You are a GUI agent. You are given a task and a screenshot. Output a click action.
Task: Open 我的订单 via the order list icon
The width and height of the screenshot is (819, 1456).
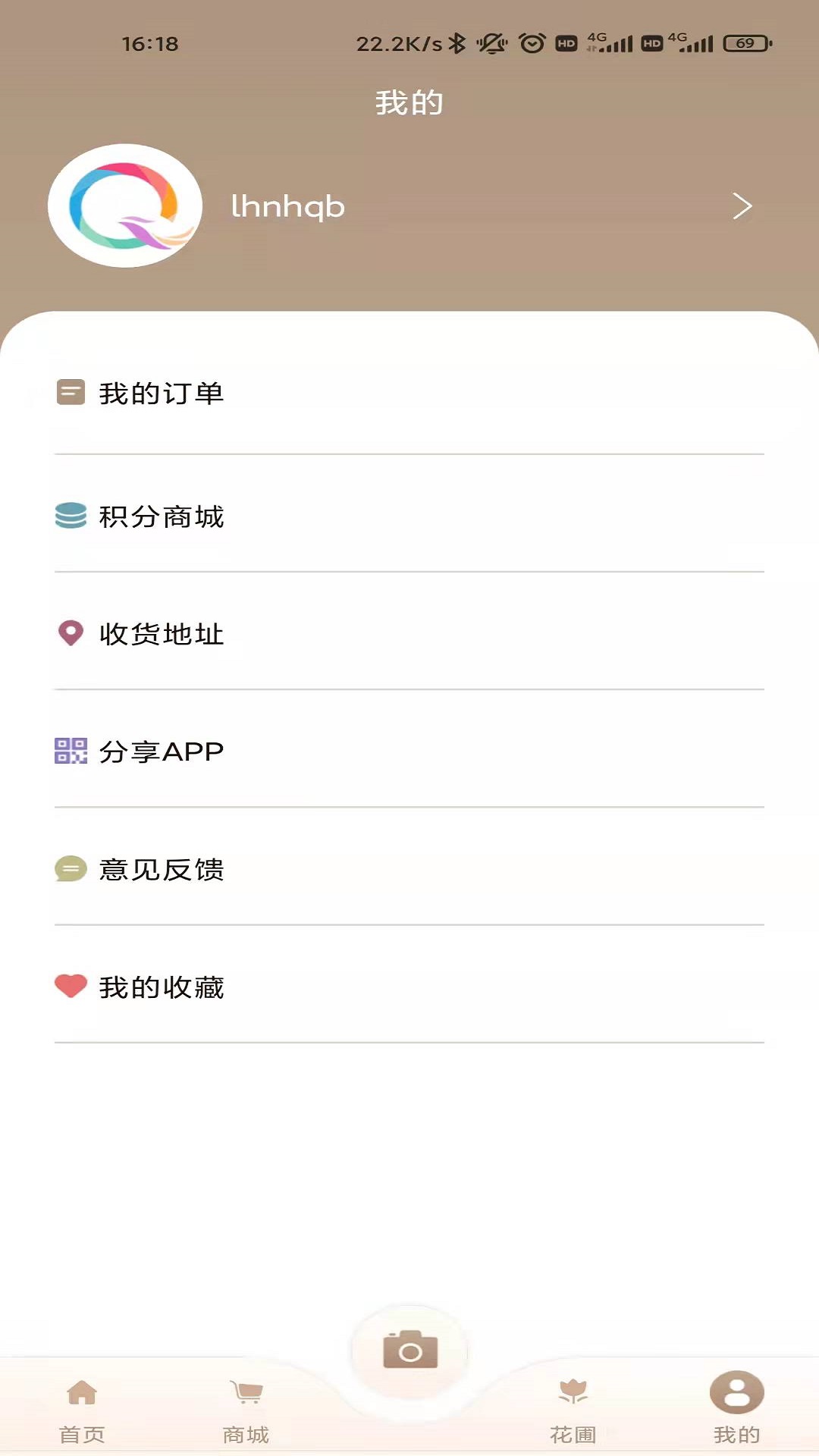click(x=71, y=393)
